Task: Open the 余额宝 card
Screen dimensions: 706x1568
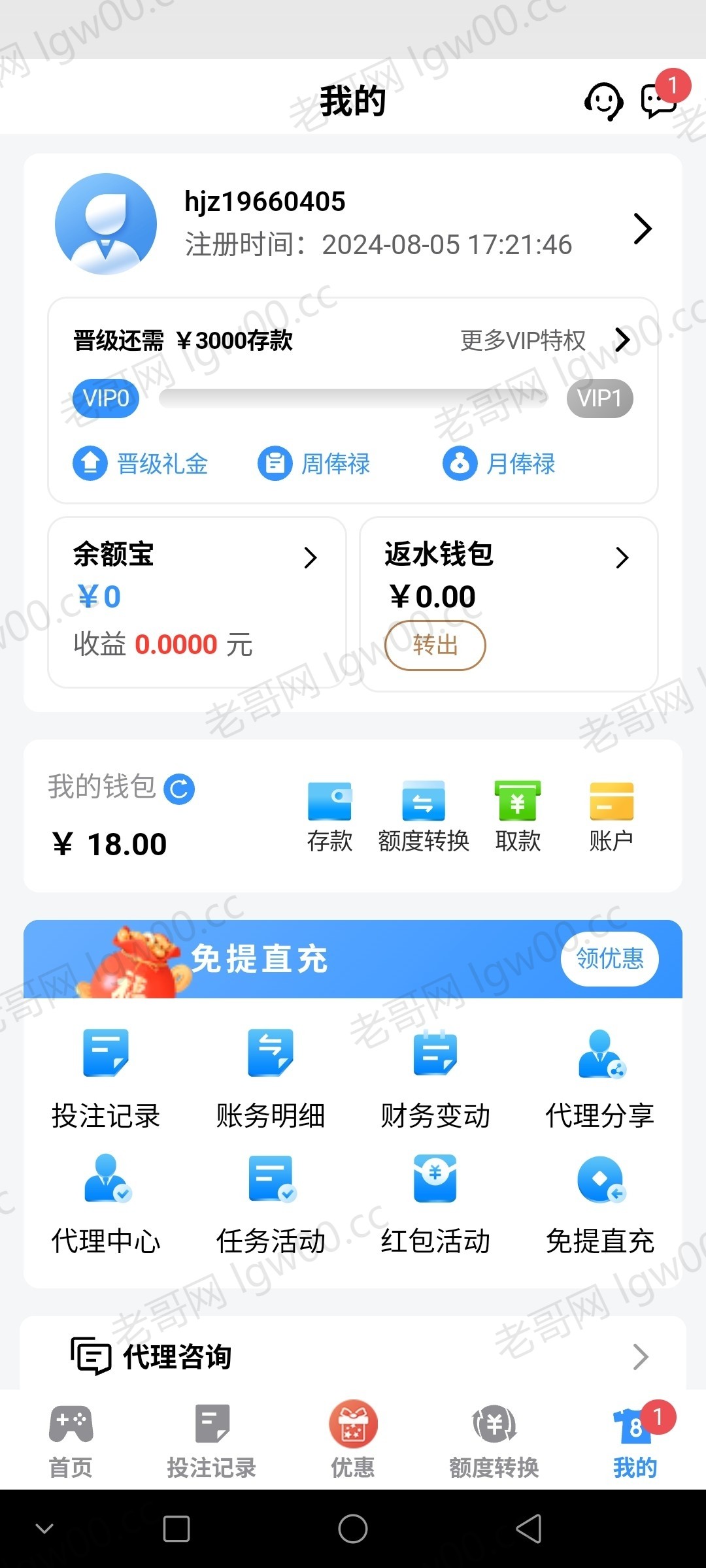Action: [x=196, y=601]
